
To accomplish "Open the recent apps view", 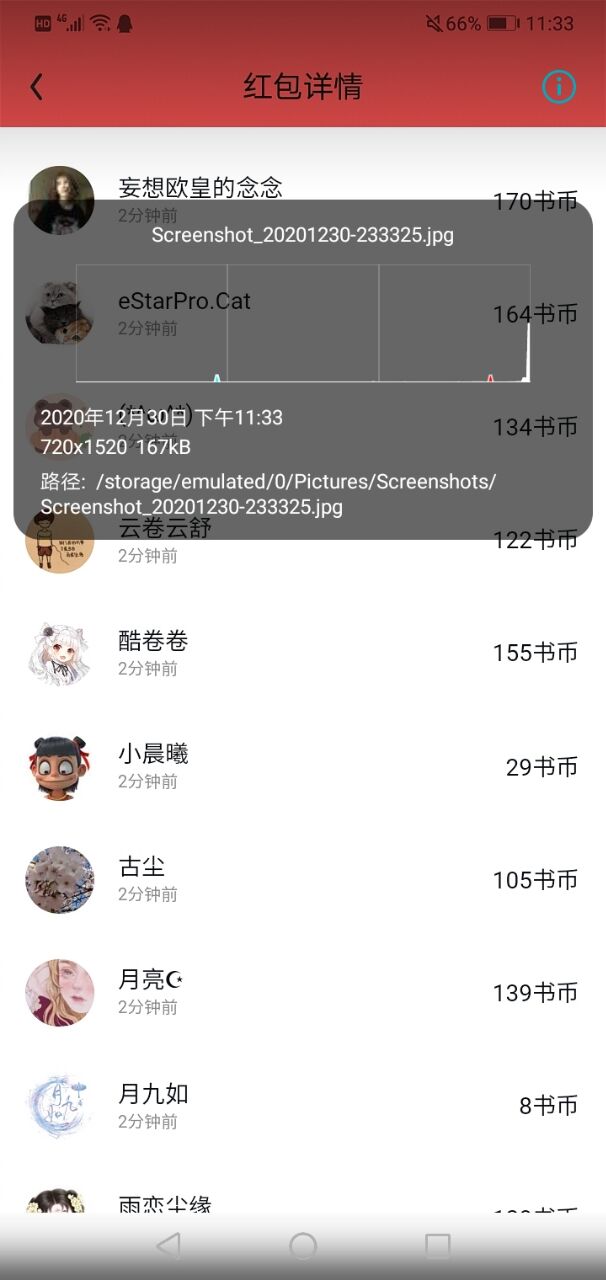I will click(x=437, y=1246).
